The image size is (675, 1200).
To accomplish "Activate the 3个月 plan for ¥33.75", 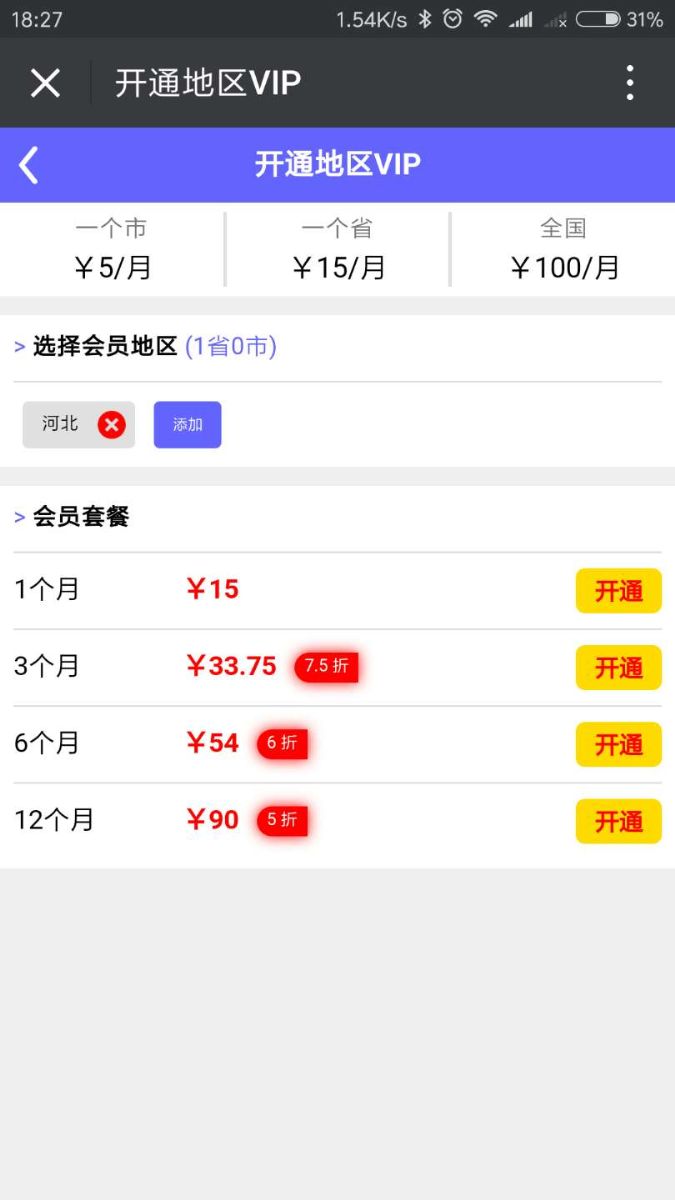I will tap(618, 668).
